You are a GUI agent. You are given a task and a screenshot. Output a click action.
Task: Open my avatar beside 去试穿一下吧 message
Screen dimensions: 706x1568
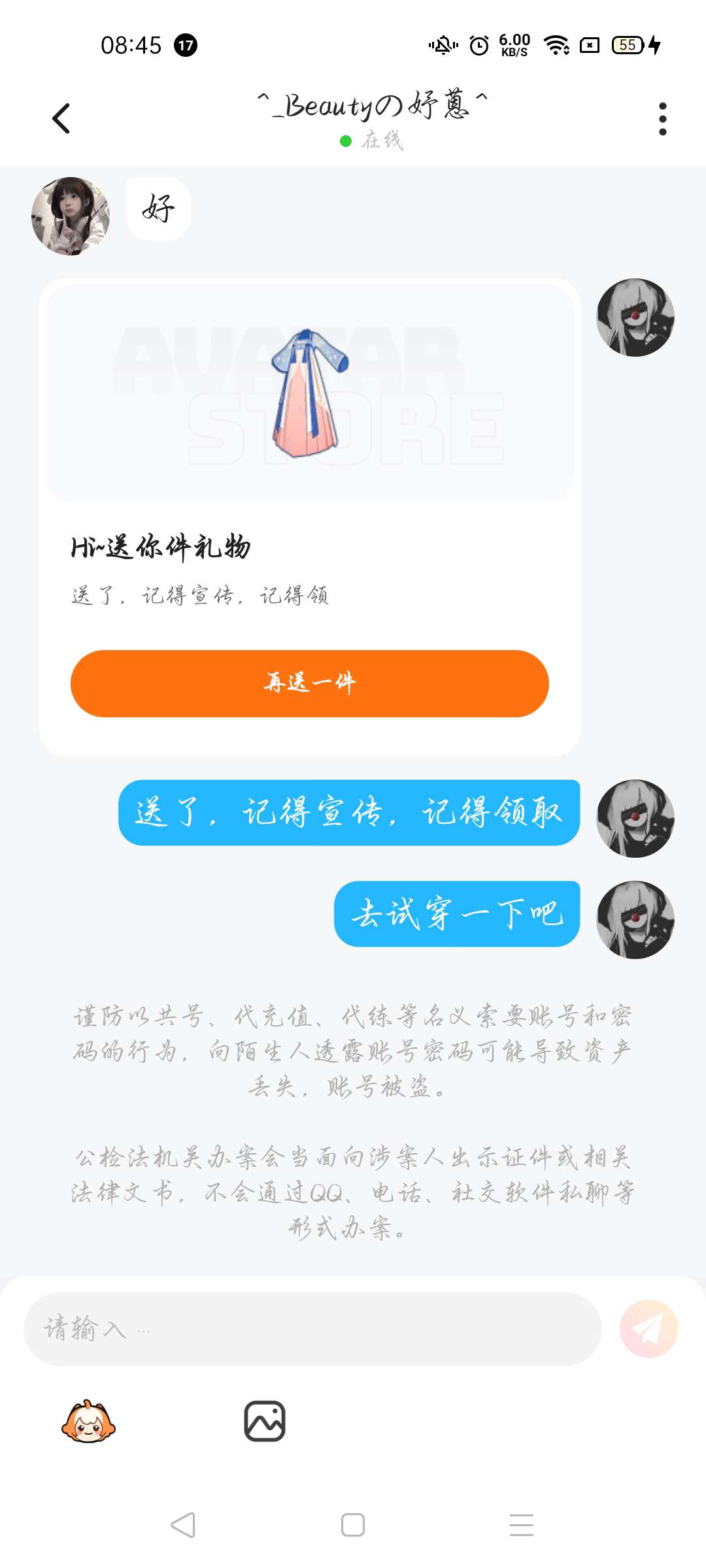coord(635,920)
